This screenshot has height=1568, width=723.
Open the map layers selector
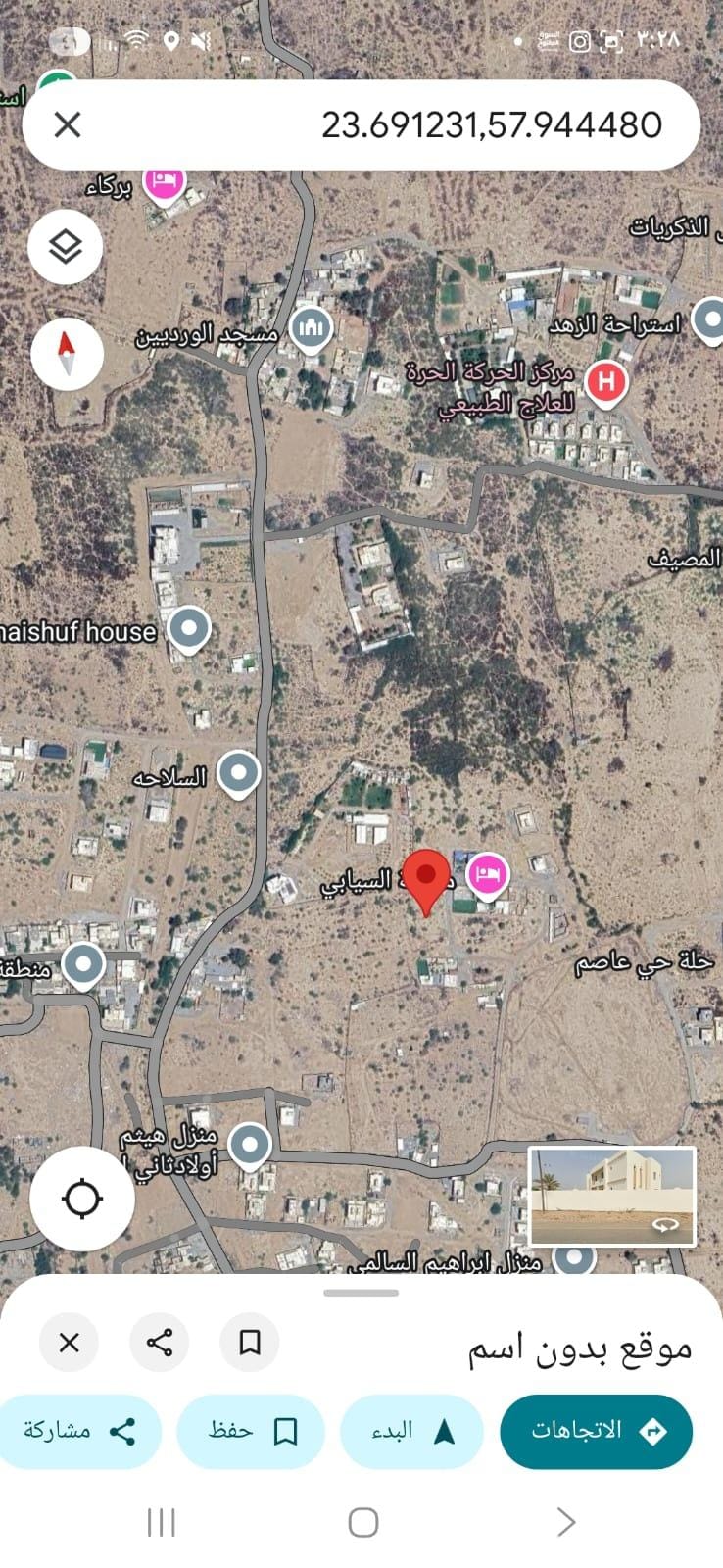pos(66,247)
